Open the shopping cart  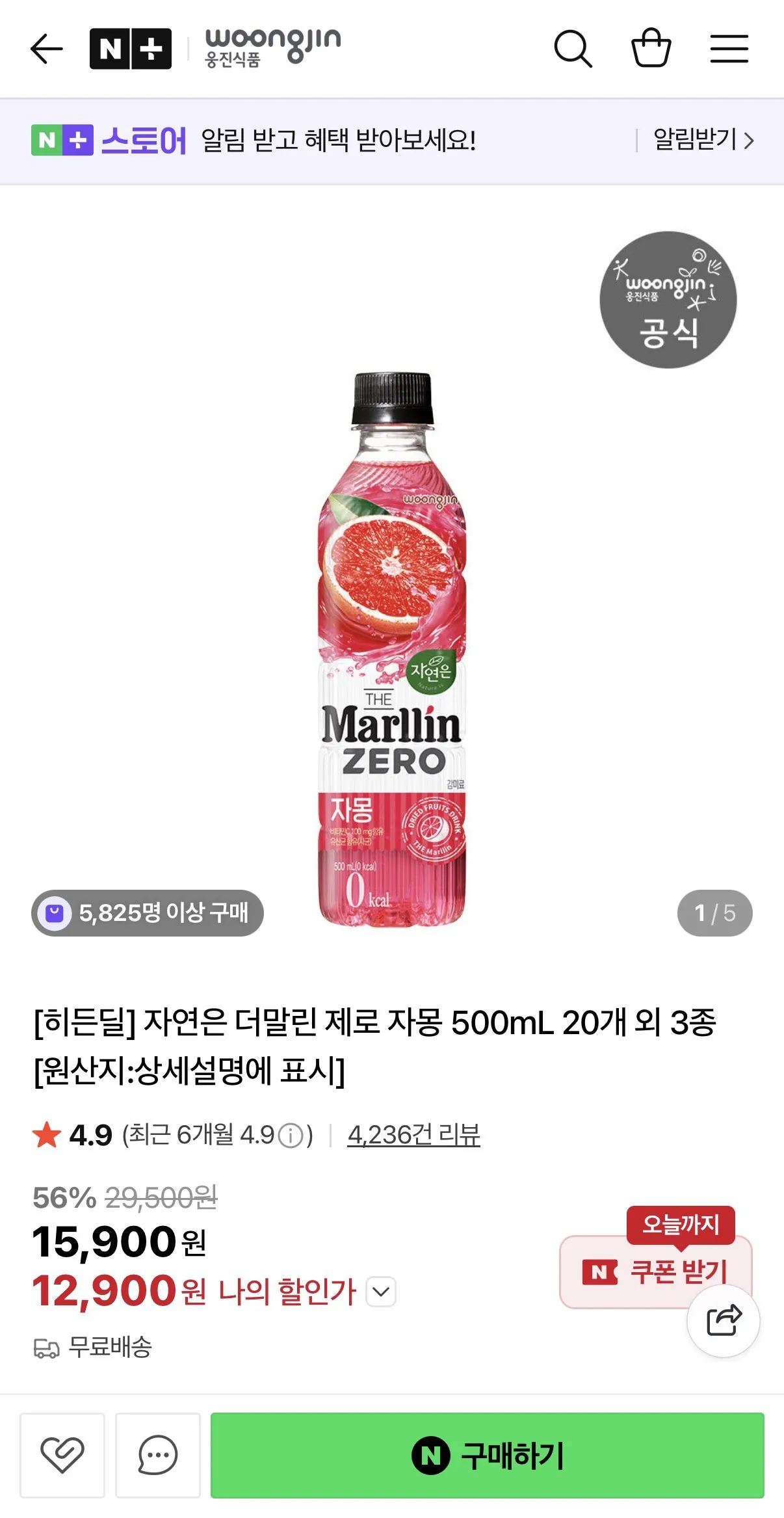652,48
